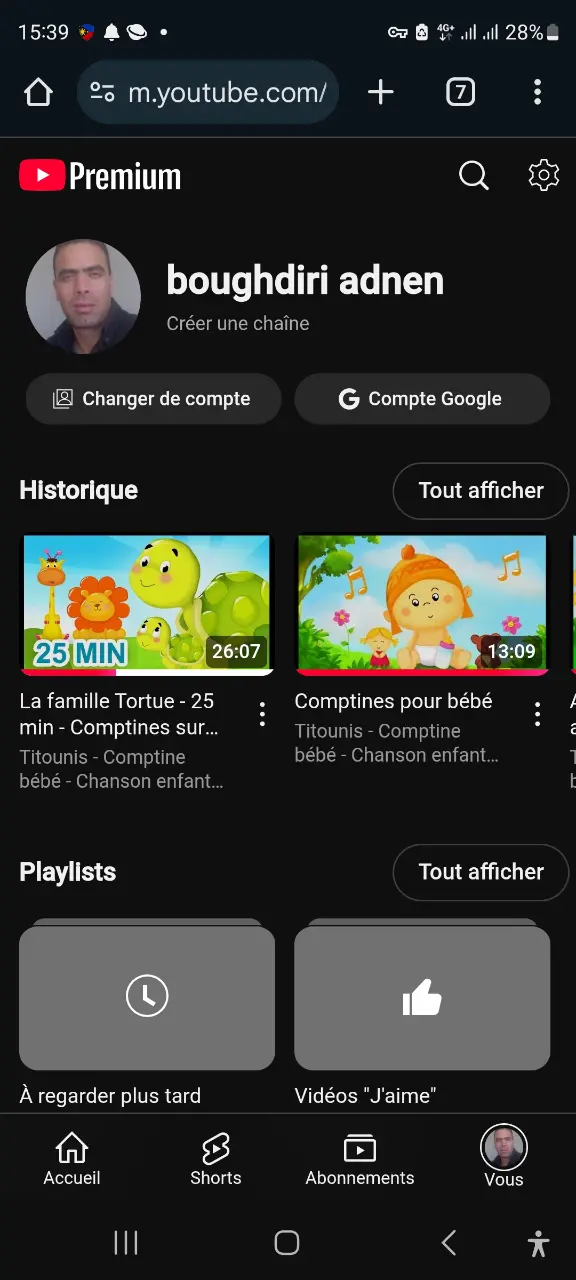
Task: Play Comptines pour bébé video
Action: [x=422, y=605]
